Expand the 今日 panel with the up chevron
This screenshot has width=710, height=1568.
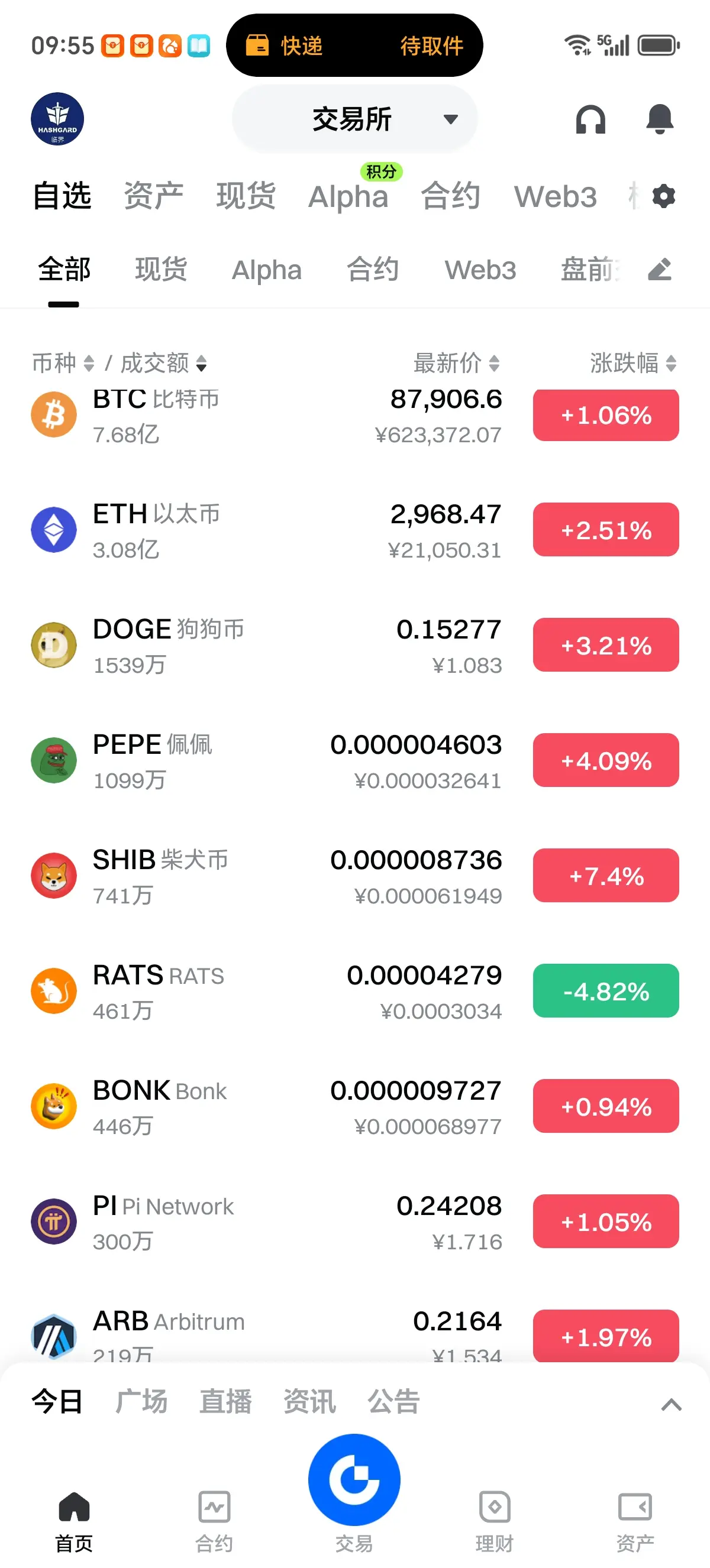coord(670,1404)
